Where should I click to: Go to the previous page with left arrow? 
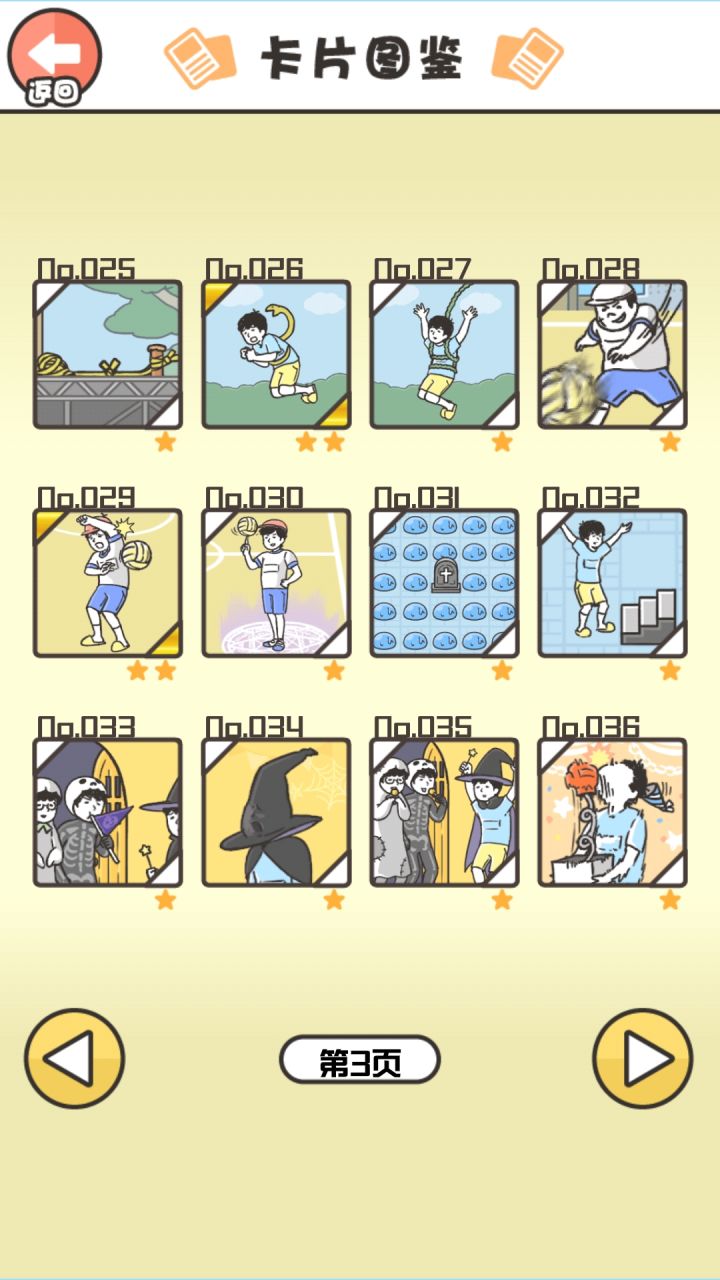75,1058
